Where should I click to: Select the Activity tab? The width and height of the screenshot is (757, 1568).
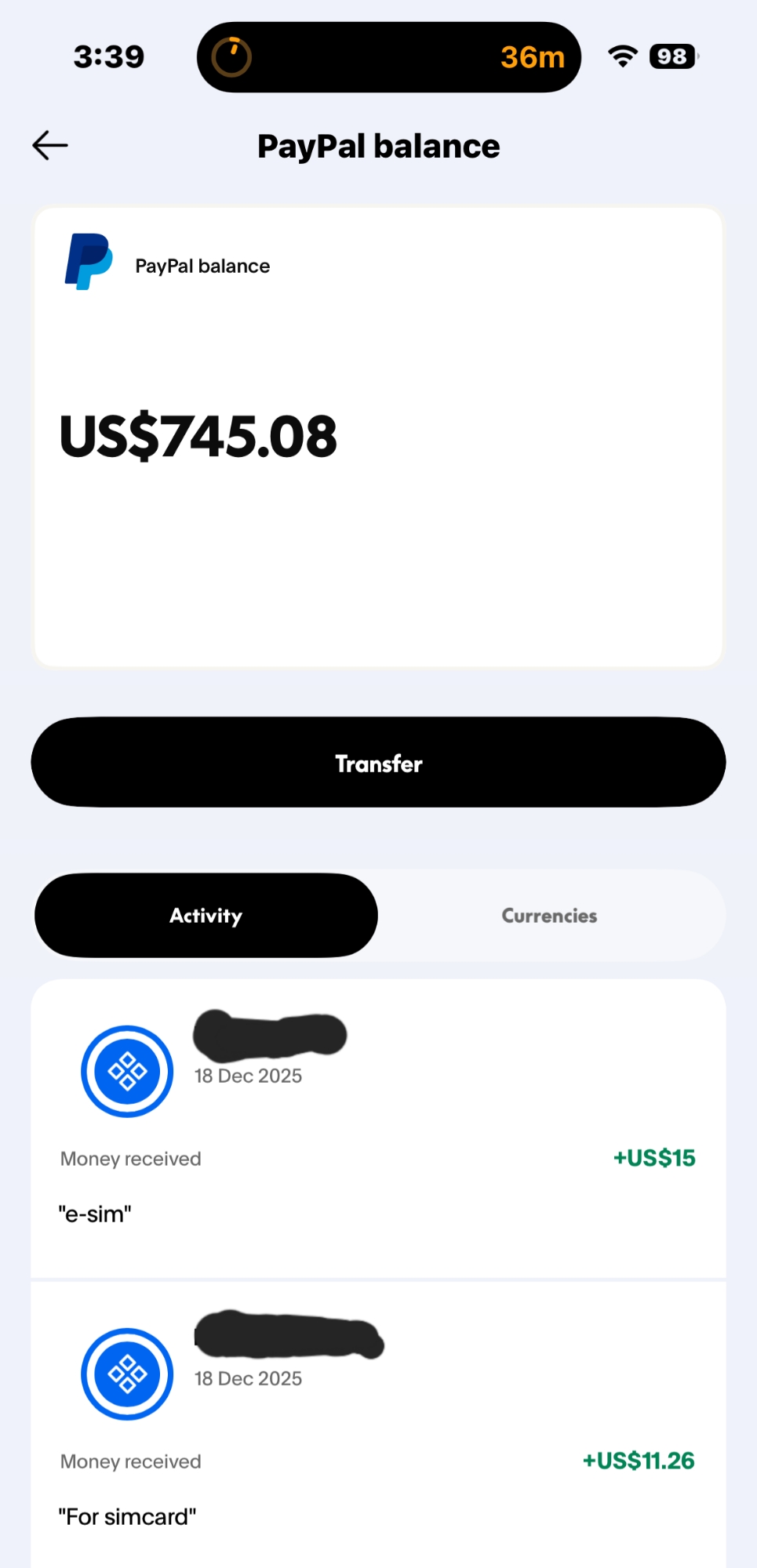pyautogui.click(x=206, y=916)
